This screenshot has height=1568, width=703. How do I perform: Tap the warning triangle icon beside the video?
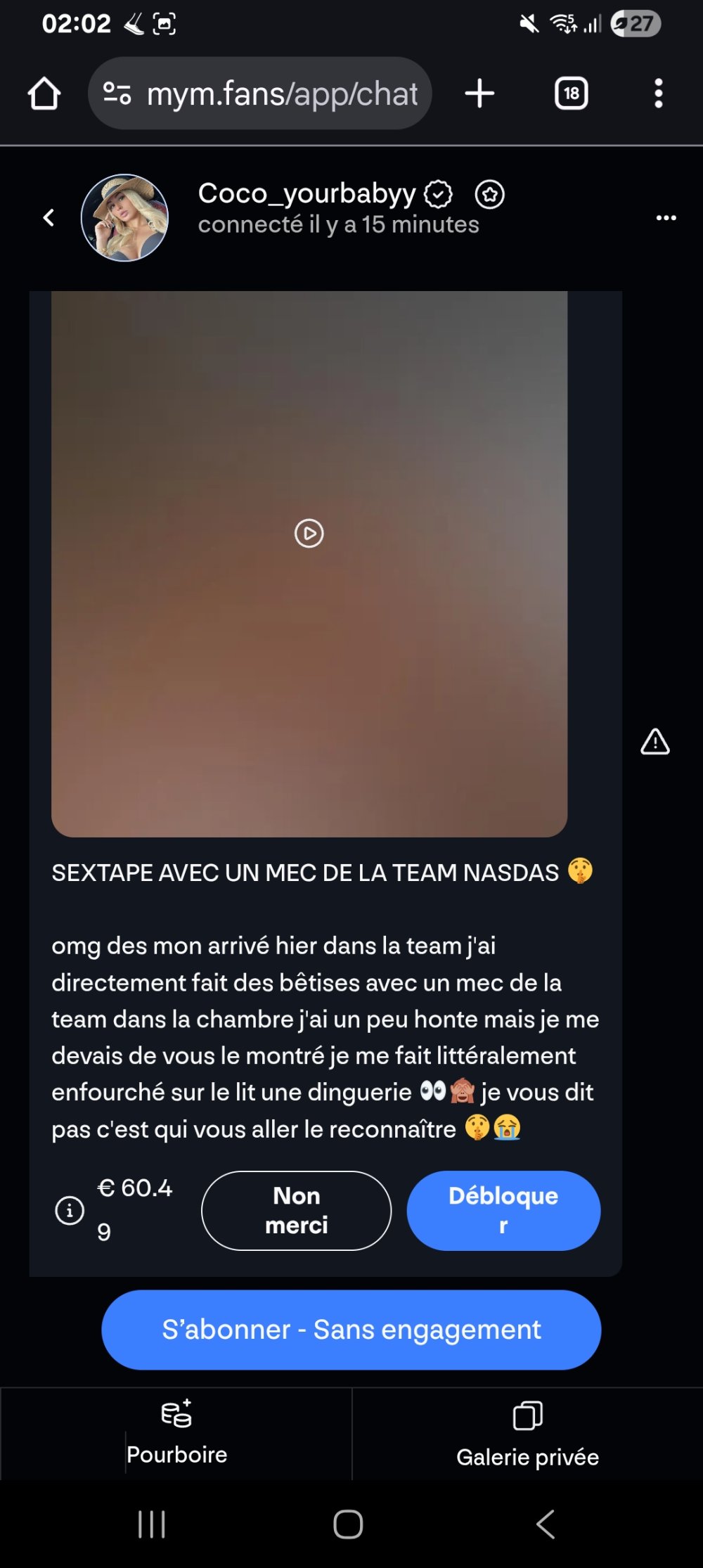655,743
